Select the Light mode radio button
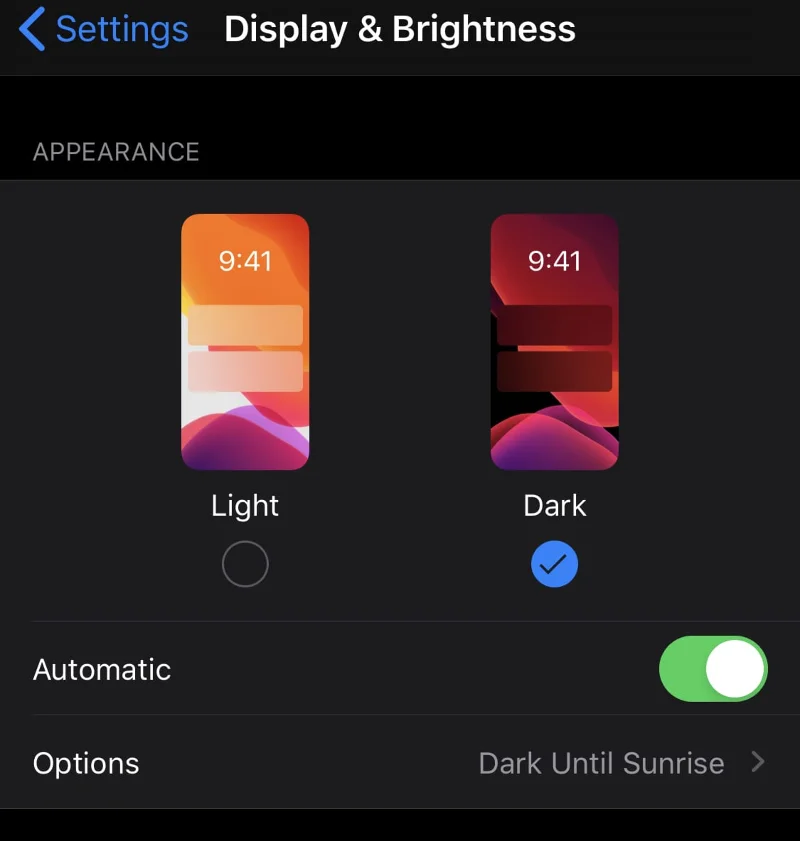 [245, 563]
